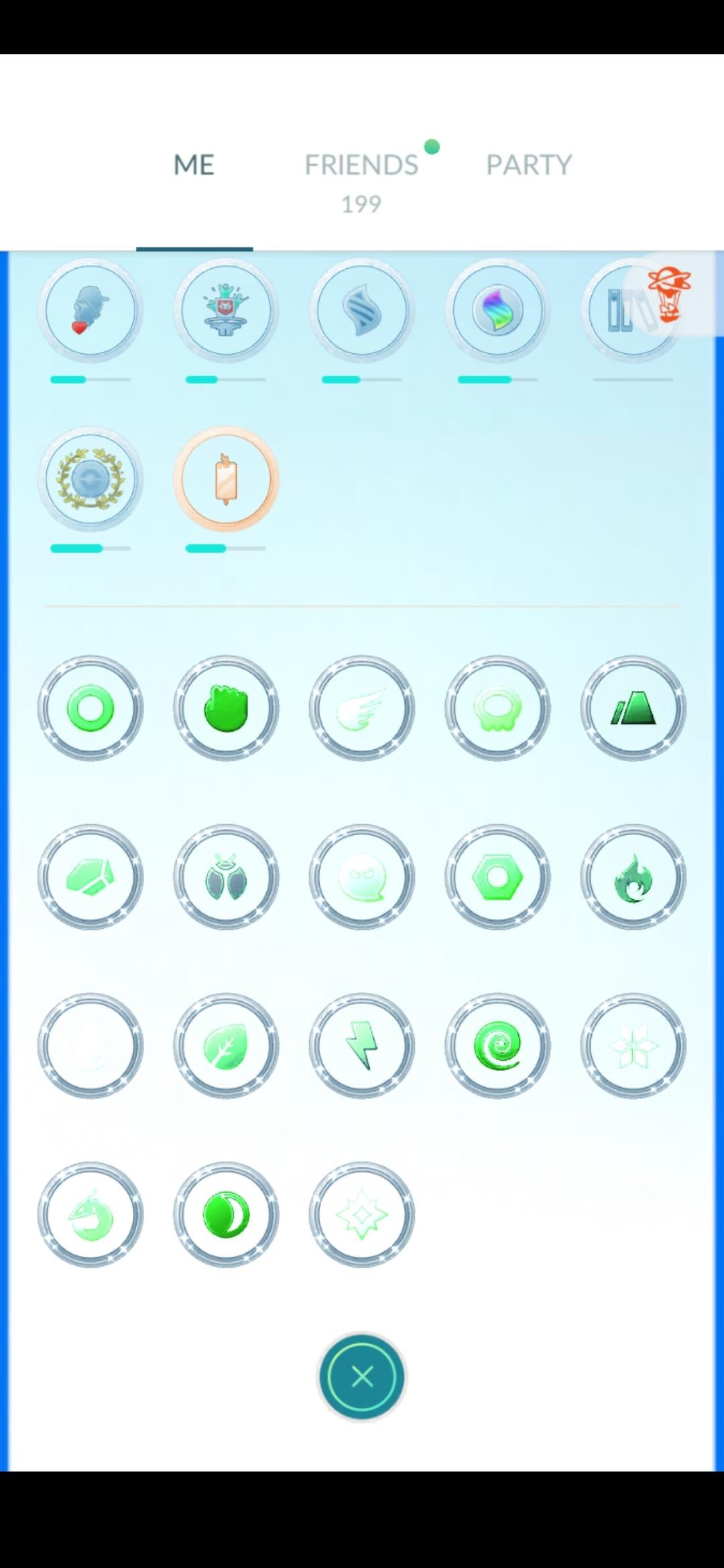
Task: Open the laurel wreath Poké Ball medal
Action: (x=90, y=479)
